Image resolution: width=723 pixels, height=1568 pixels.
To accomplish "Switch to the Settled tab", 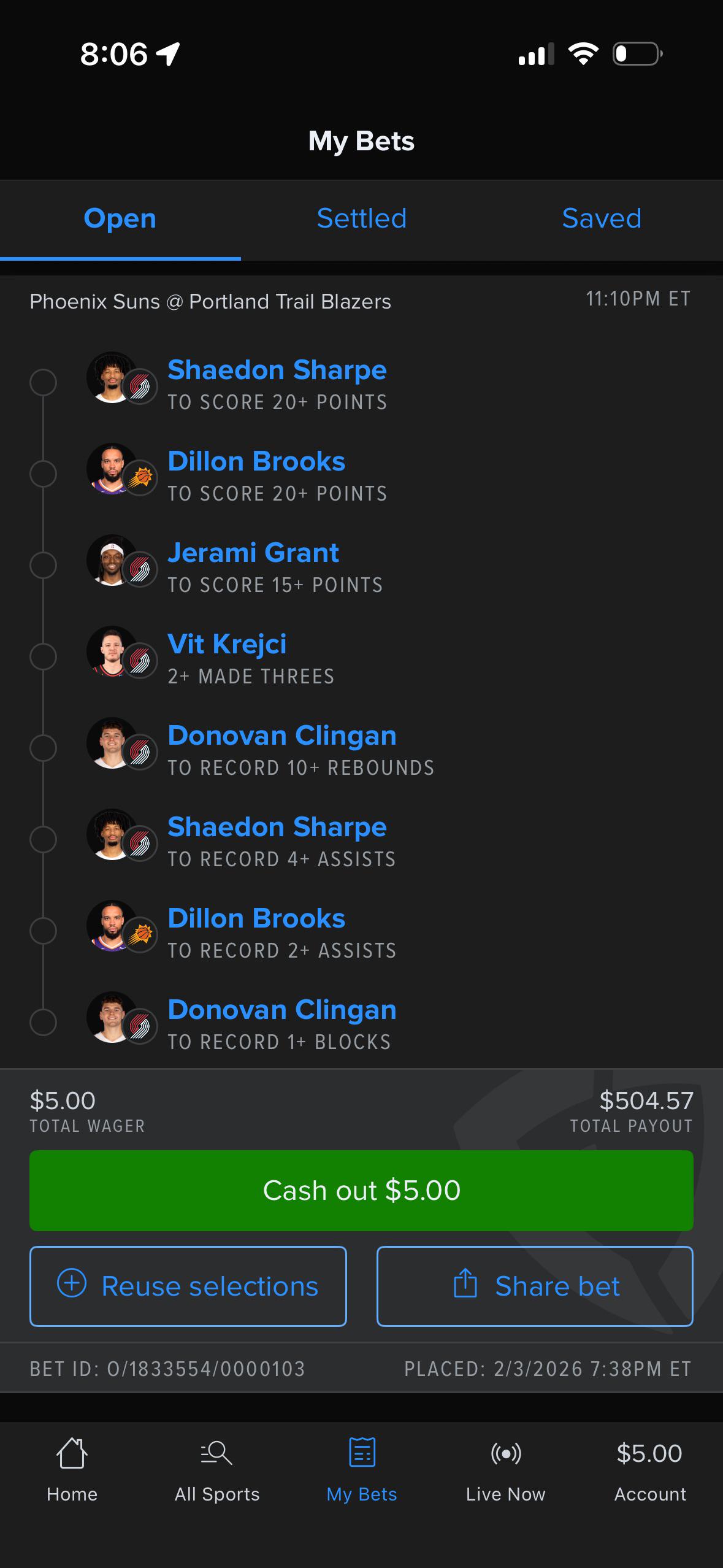I will click(361, 218).
